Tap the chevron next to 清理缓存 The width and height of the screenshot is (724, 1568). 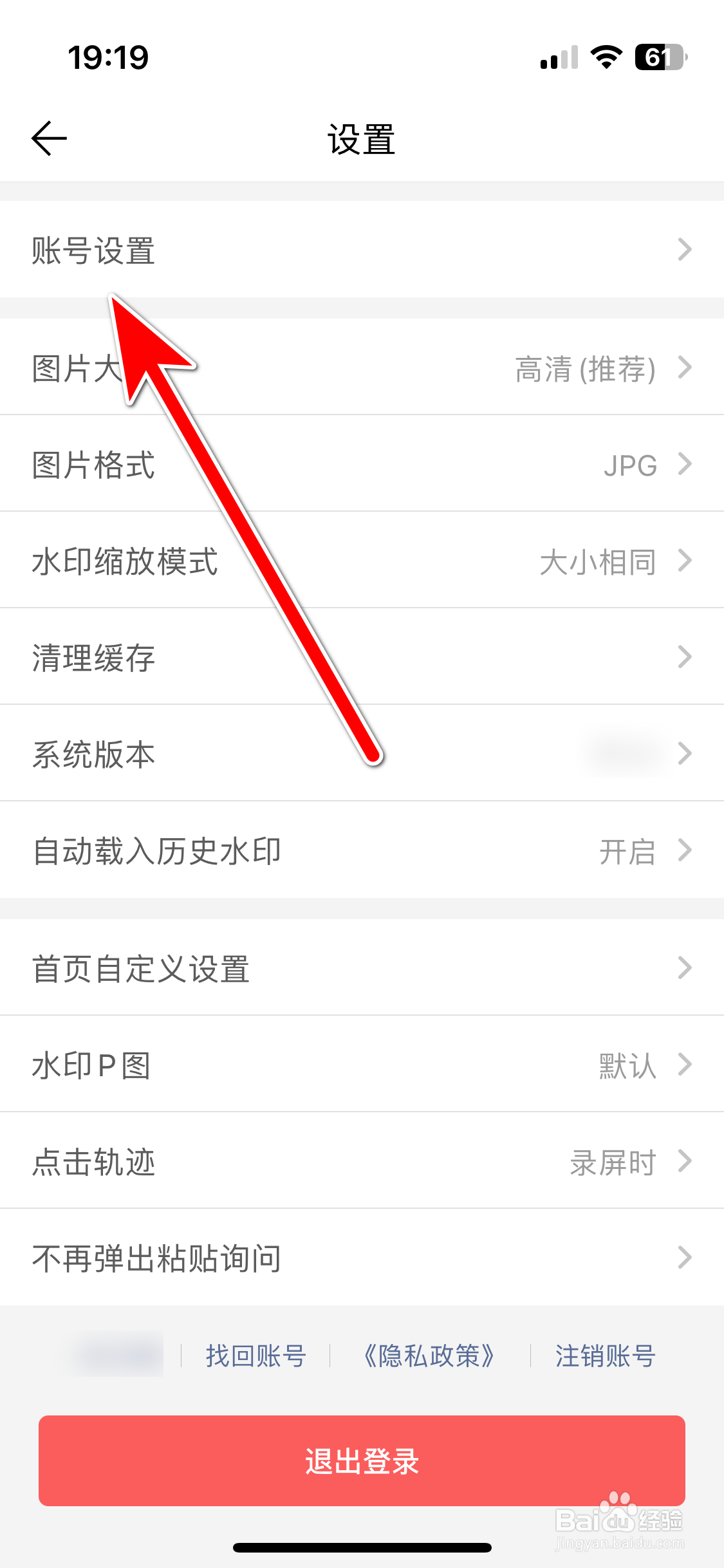685,657
